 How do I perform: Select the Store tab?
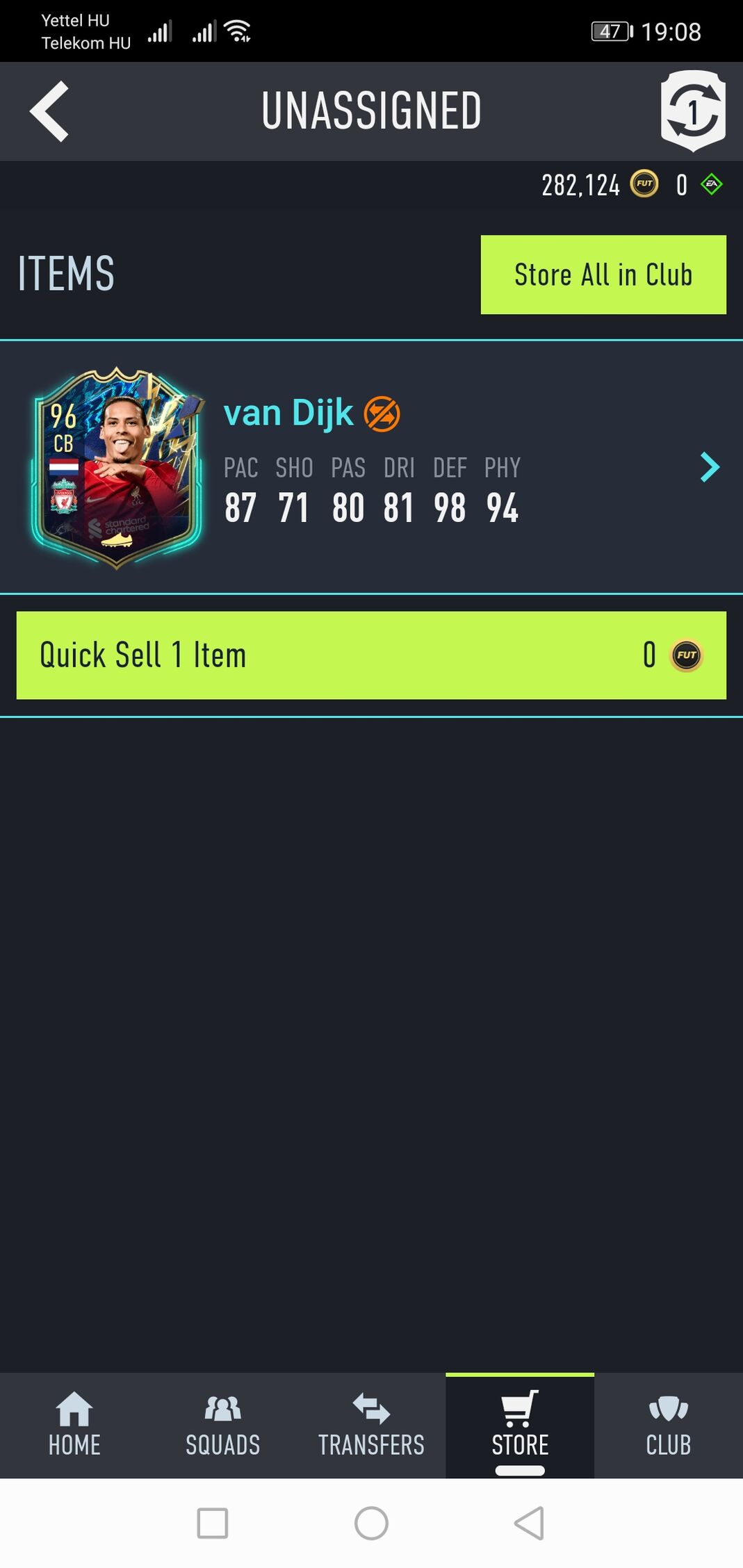point(520,1425)
